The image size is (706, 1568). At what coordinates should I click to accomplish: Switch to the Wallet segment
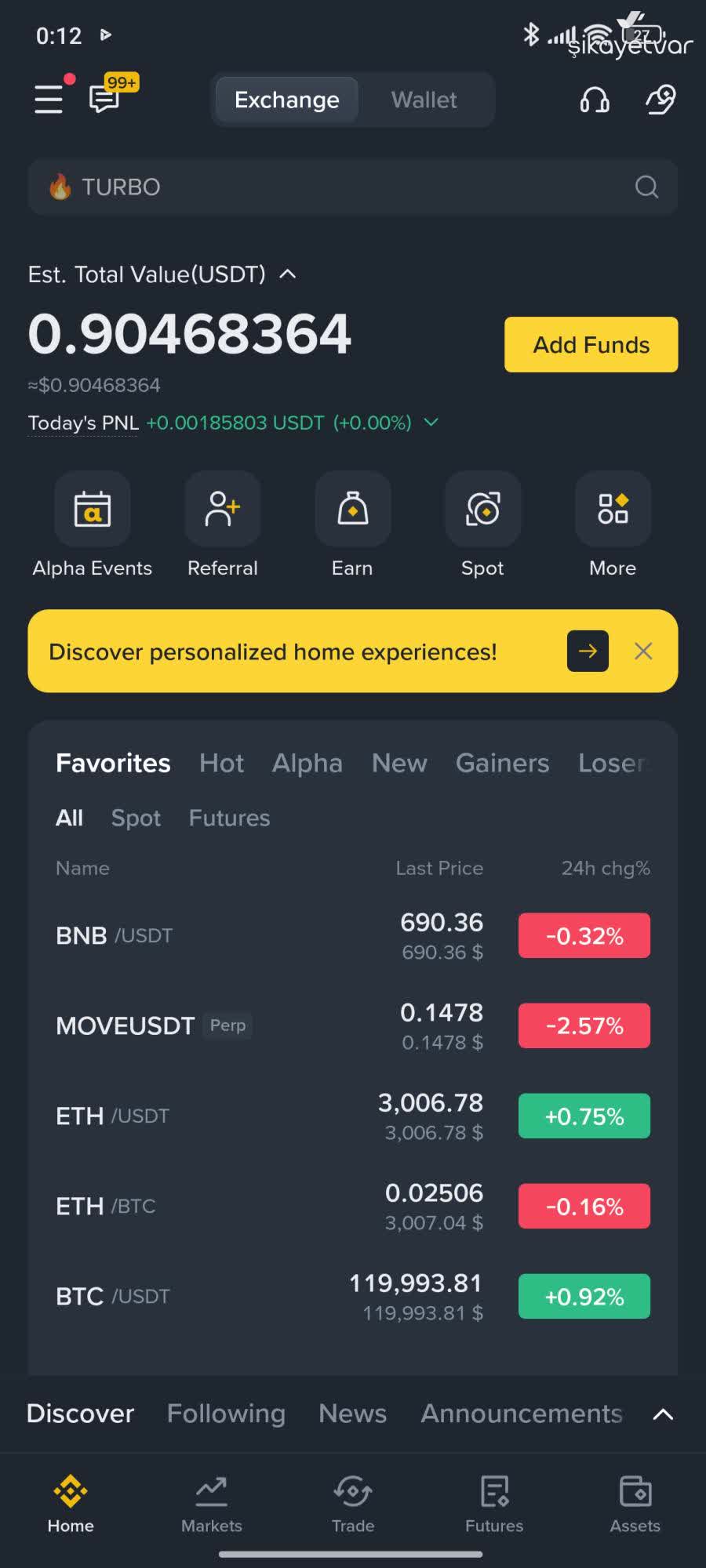pyautogui.click(x=424, y=100)
